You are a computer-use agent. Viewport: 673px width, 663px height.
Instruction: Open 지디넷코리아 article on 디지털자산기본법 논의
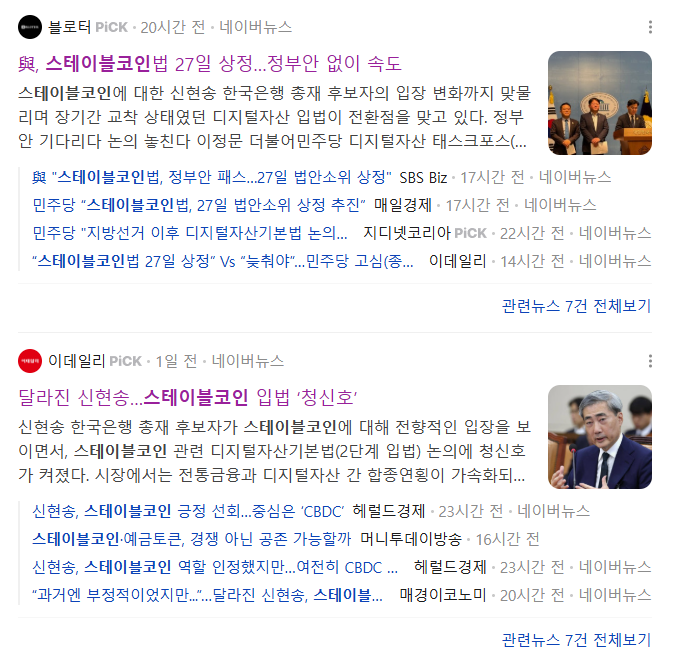[x=190, y=233]
